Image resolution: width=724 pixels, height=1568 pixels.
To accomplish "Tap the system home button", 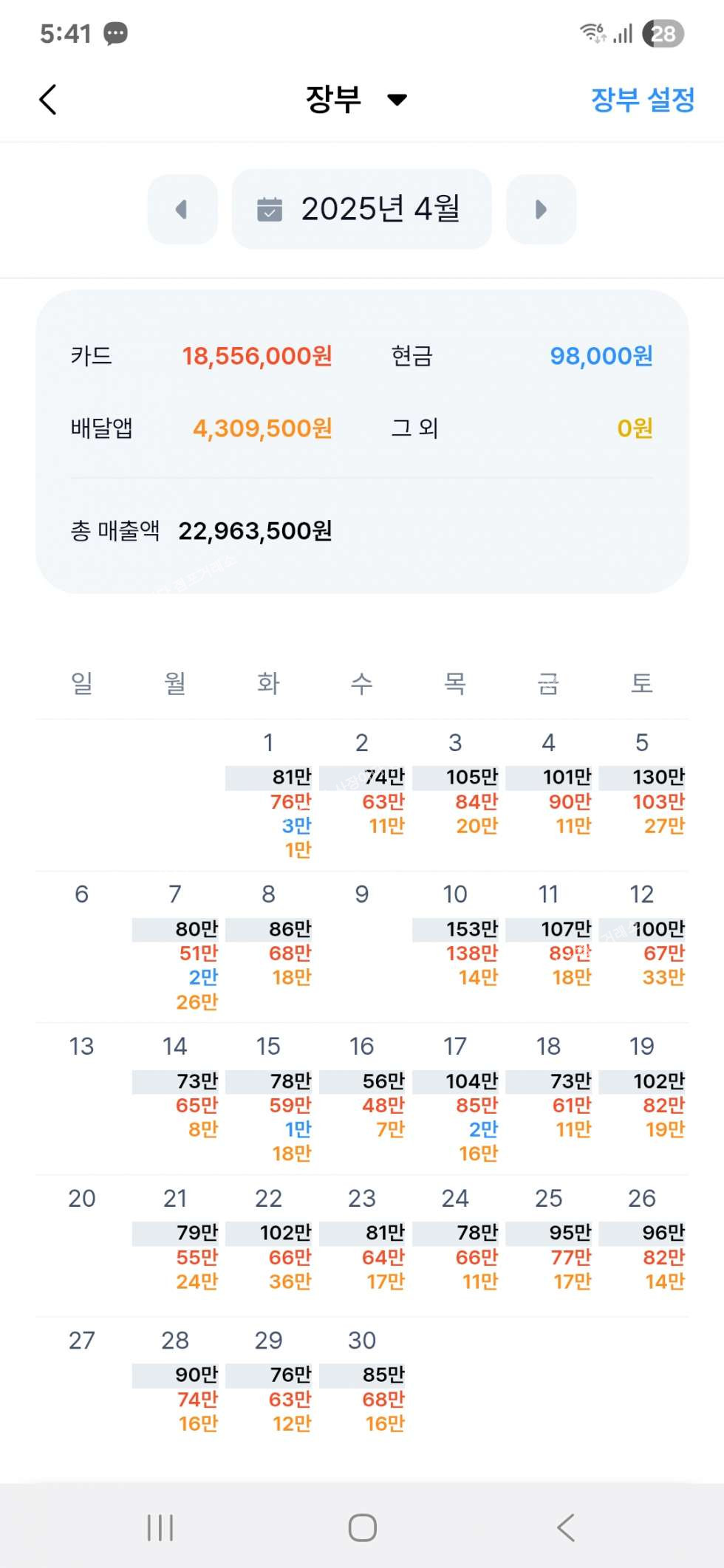I will [x=362, y=1527].
